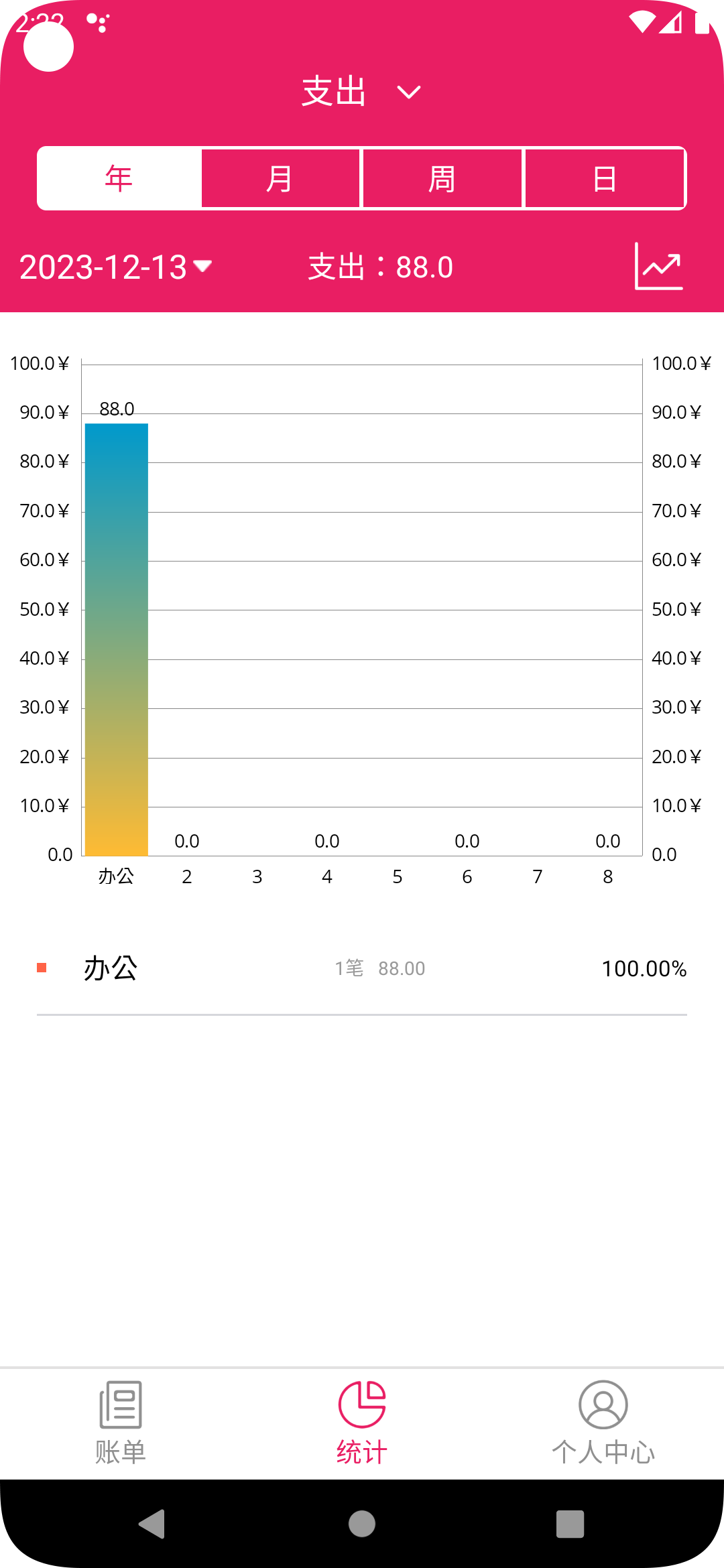Open the line chart view icon
The width and height of the screenshot is (724, 1568).
click(x=658, y=267)
